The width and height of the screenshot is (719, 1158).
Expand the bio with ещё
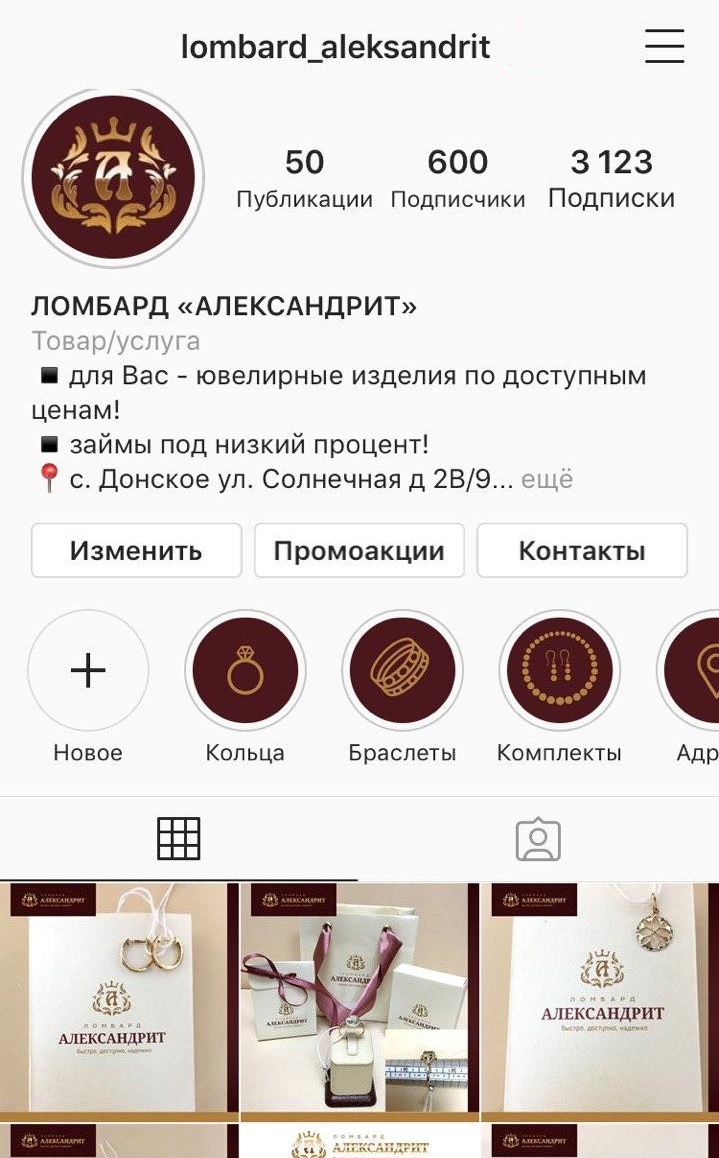(547, 479)
